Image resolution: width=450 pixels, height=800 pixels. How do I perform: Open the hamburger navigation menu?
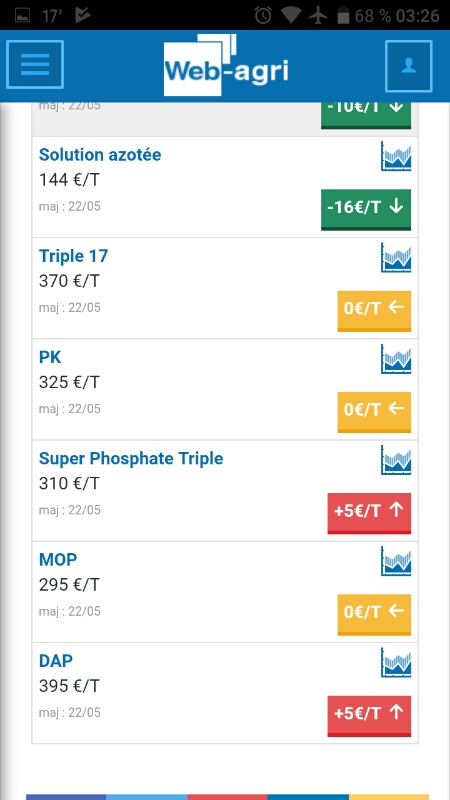[x=35, y=65]
